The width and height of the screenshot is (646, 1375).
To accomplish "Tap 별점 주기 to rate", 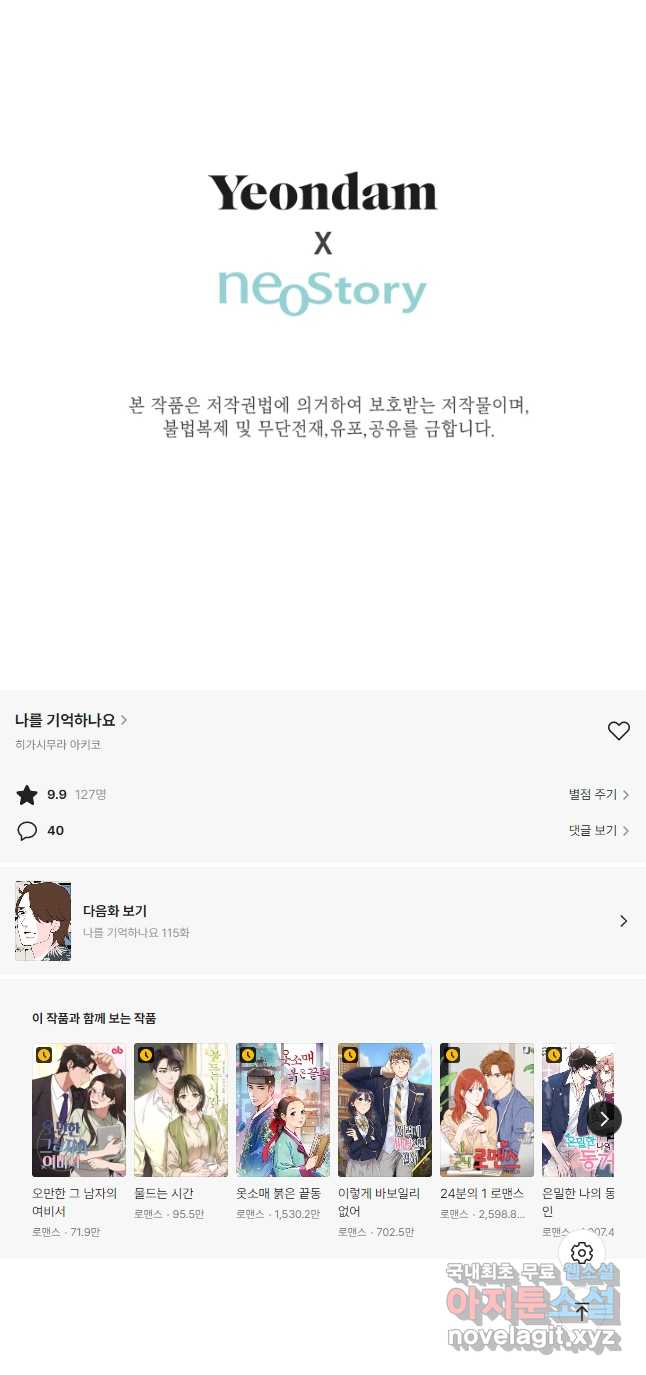I will (599, 795).
